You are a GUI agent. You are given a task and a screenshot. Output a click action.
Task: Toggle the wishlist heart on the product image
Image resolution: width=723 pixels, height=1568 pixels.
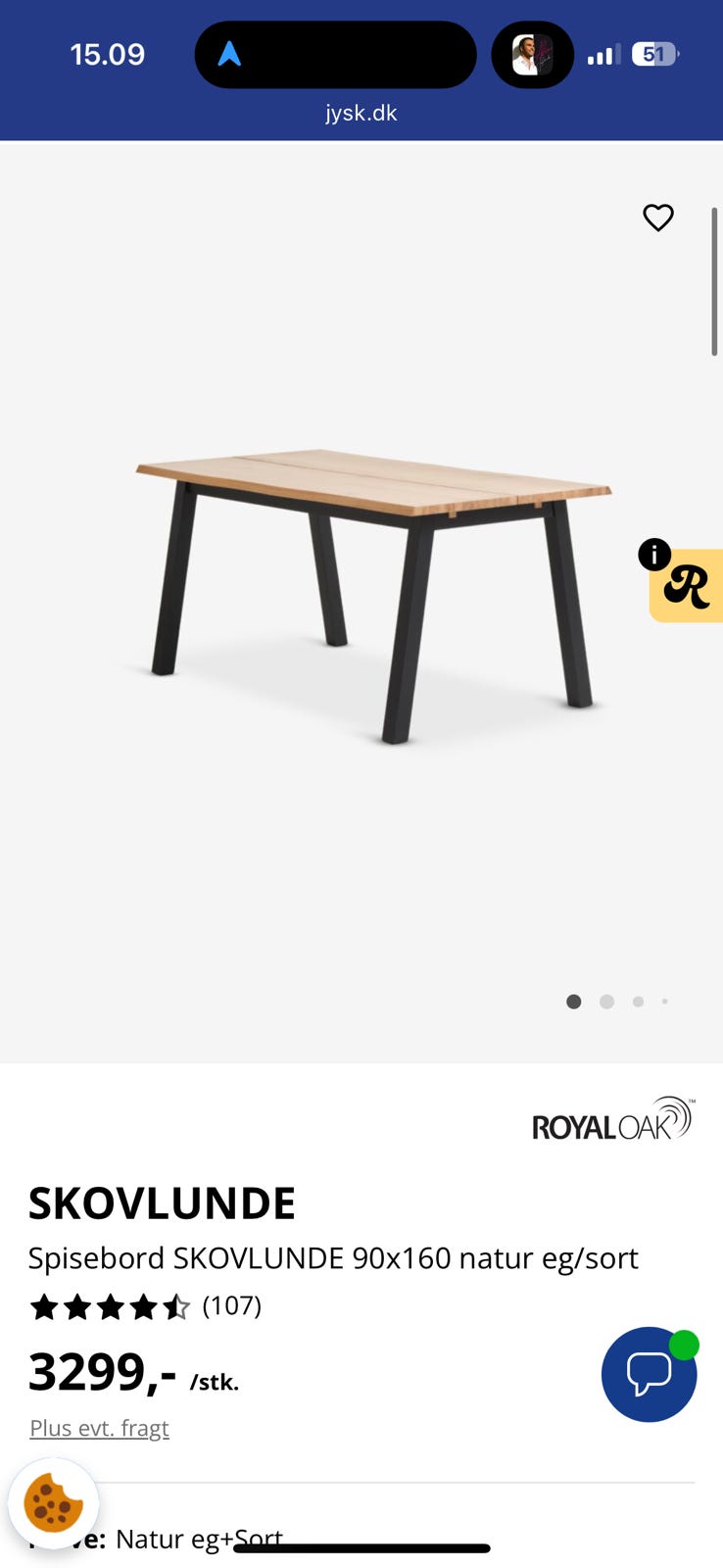click(657, 218)
